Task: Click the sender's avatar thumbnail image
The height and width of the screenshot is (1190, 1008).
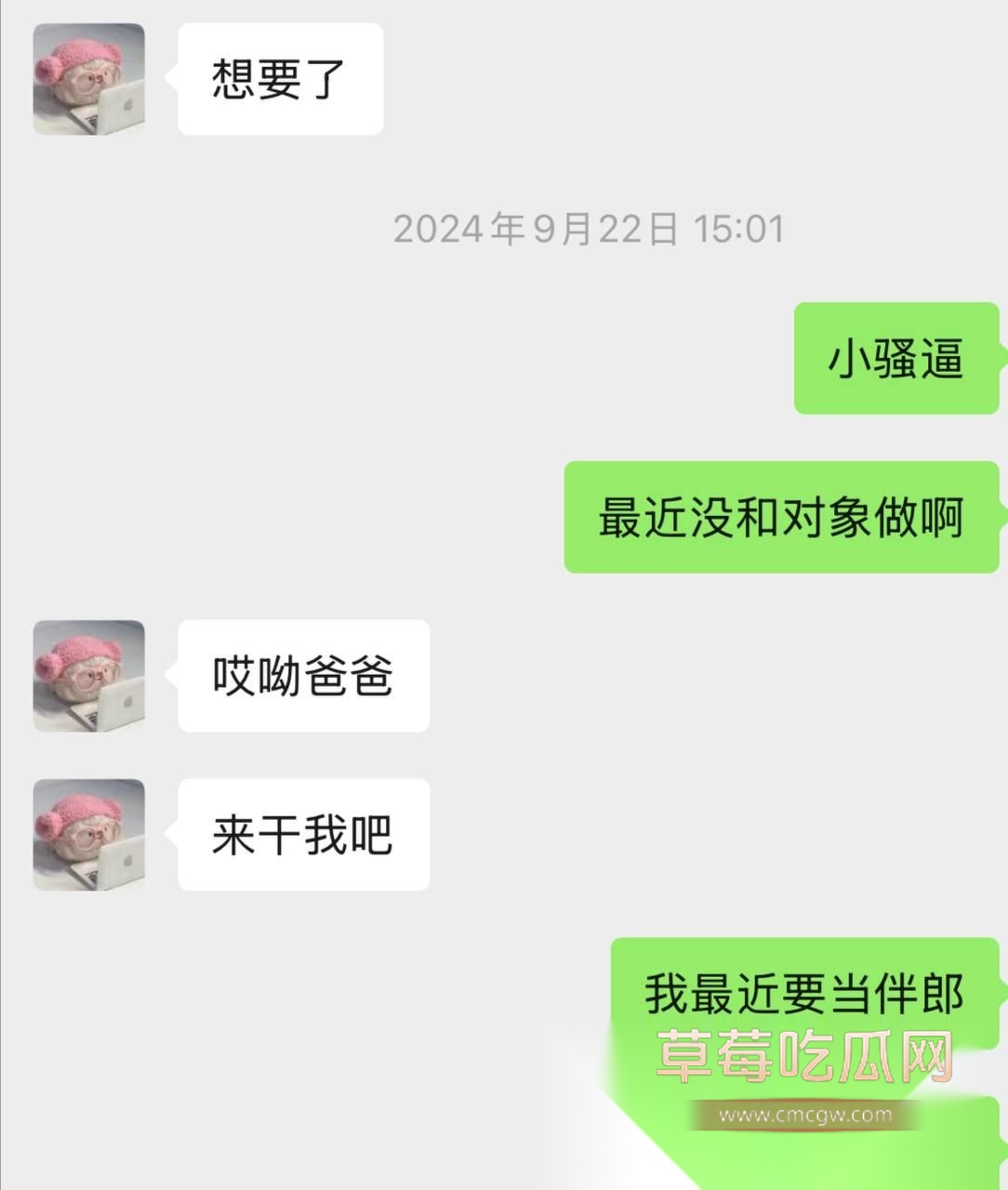Action: point(89,79)
